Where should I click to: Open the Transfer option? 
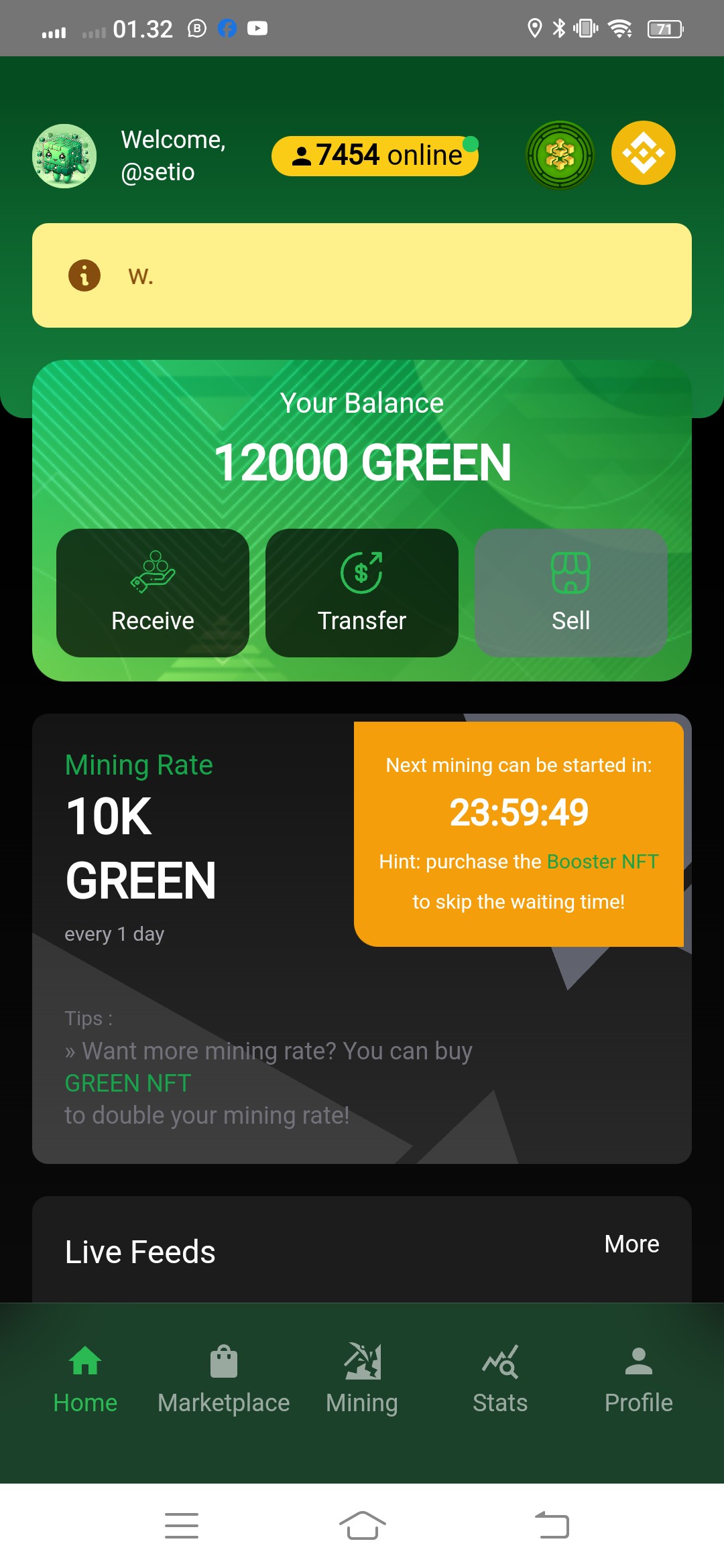pyautogui.click(x=362, y=593)
